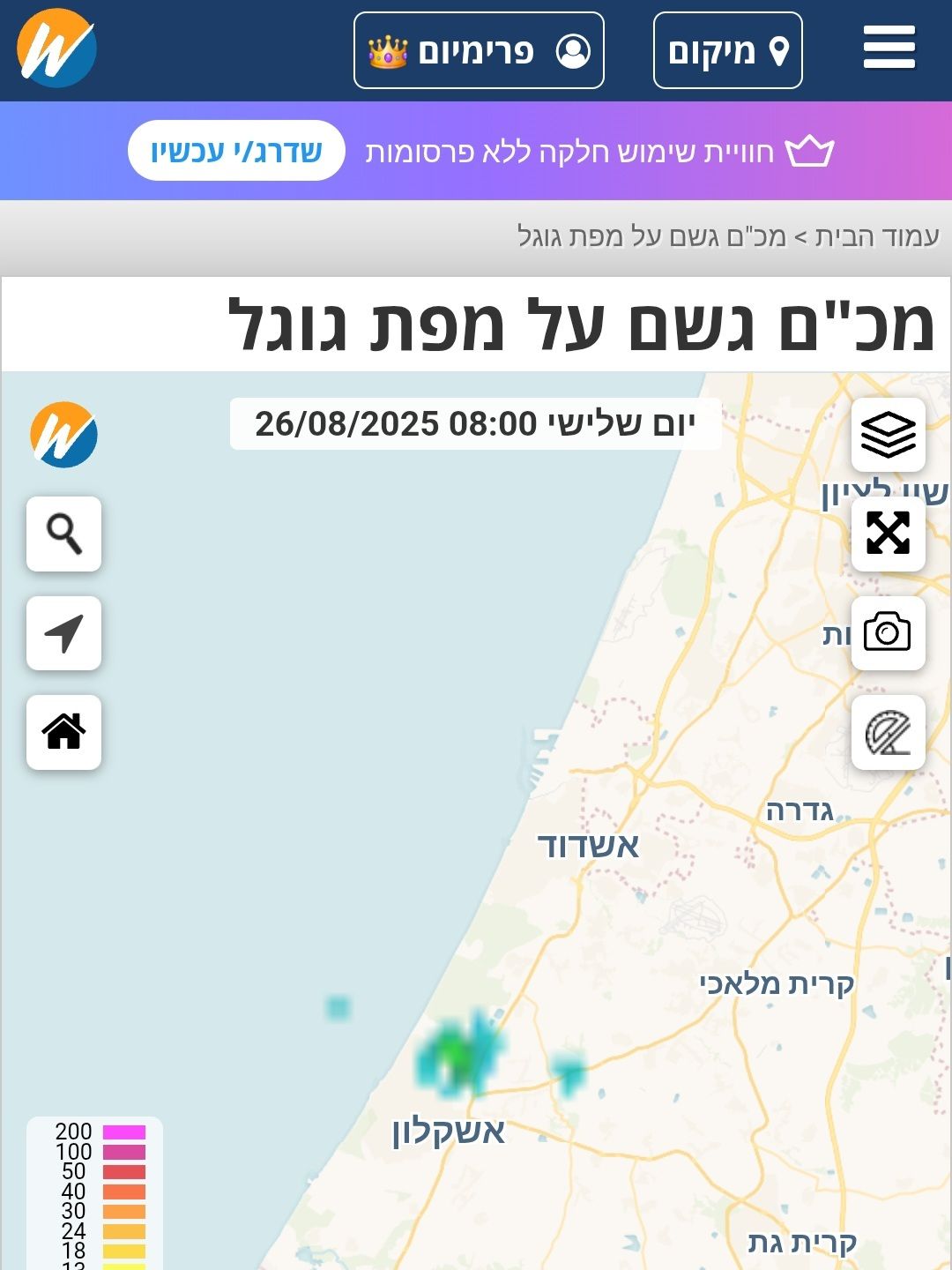Tap the site logo in header
The image size is (952, 1270).
(56, 49)
